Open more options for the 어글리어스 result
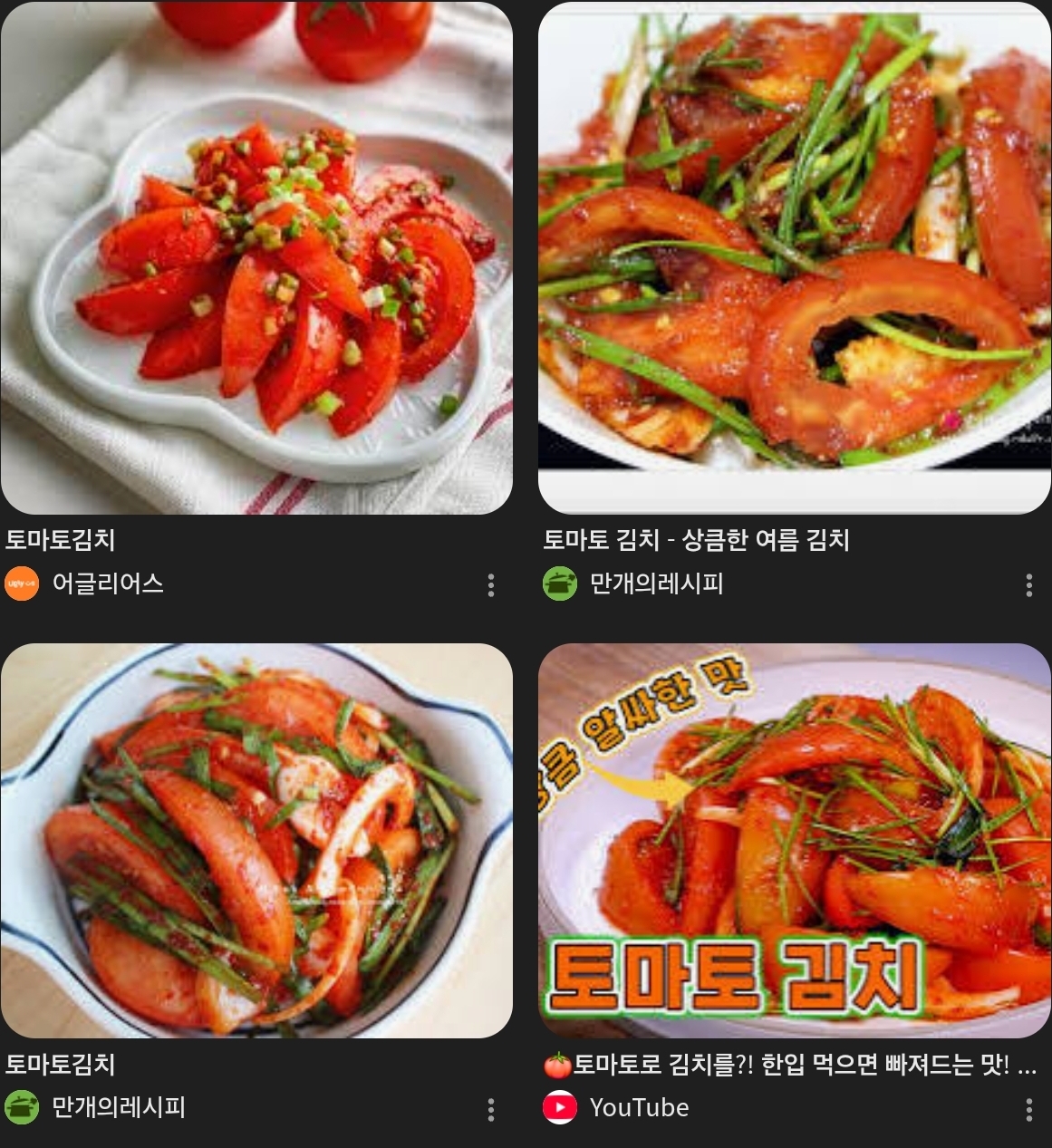 [x=491, y=584]
